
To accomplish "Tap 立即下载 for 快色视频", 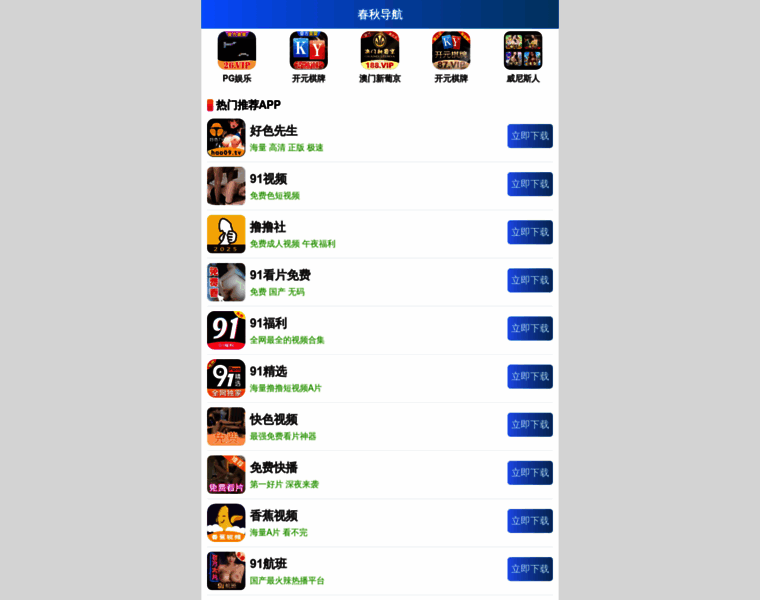I will (530, 424).
